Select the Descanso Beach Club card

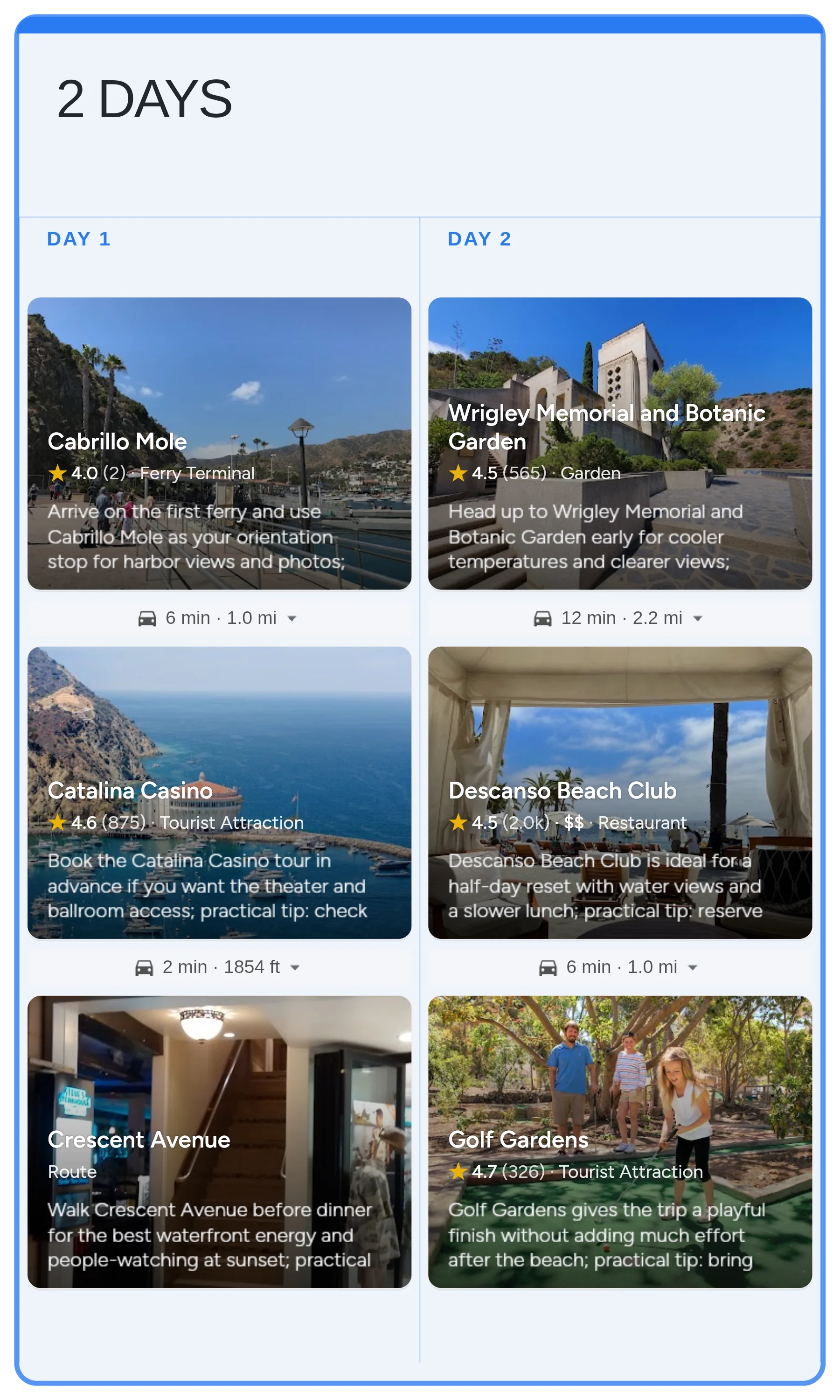click(x=620, y=792)
